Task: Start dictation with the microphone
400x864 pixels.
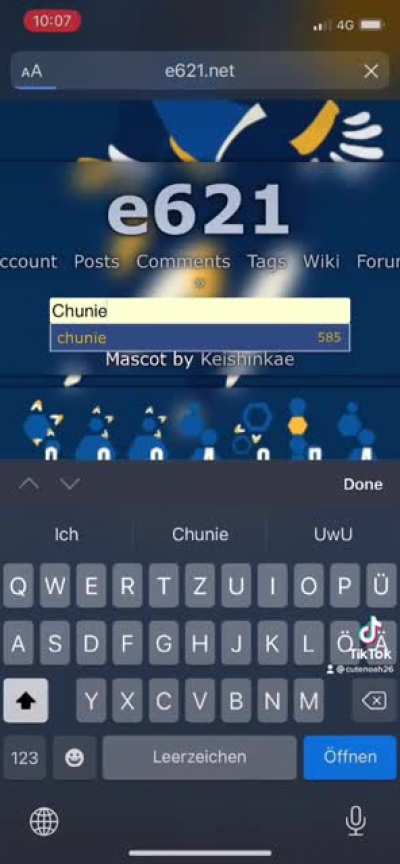Action: 355,820
